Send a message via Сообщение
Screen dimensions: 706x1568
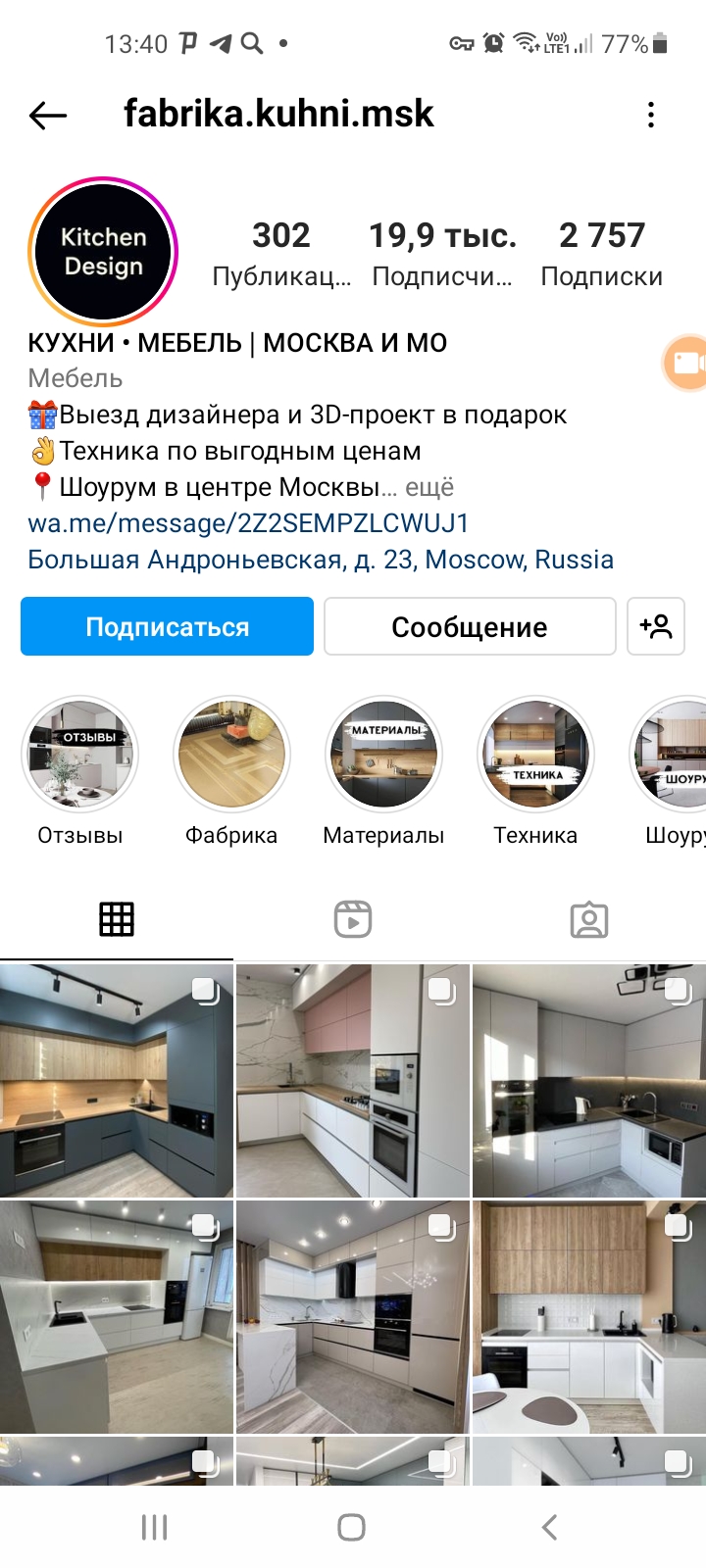pyautogui.click(x=470, y=626)
